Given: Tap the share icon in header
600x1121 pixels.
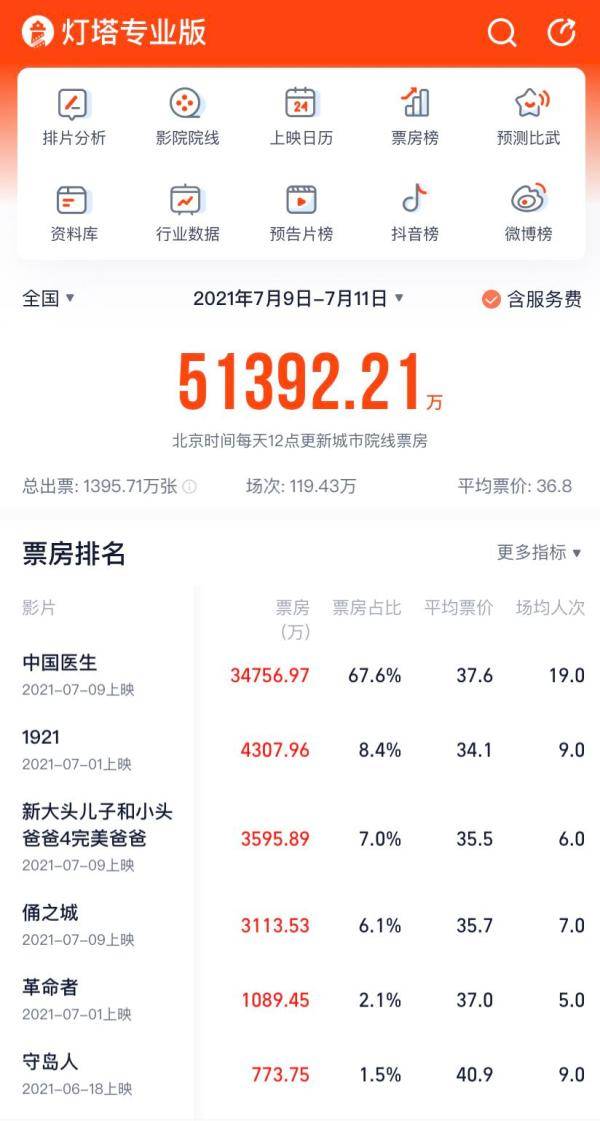Looking at the screenshot, I should pyautogui.click(x=561, y=32).
